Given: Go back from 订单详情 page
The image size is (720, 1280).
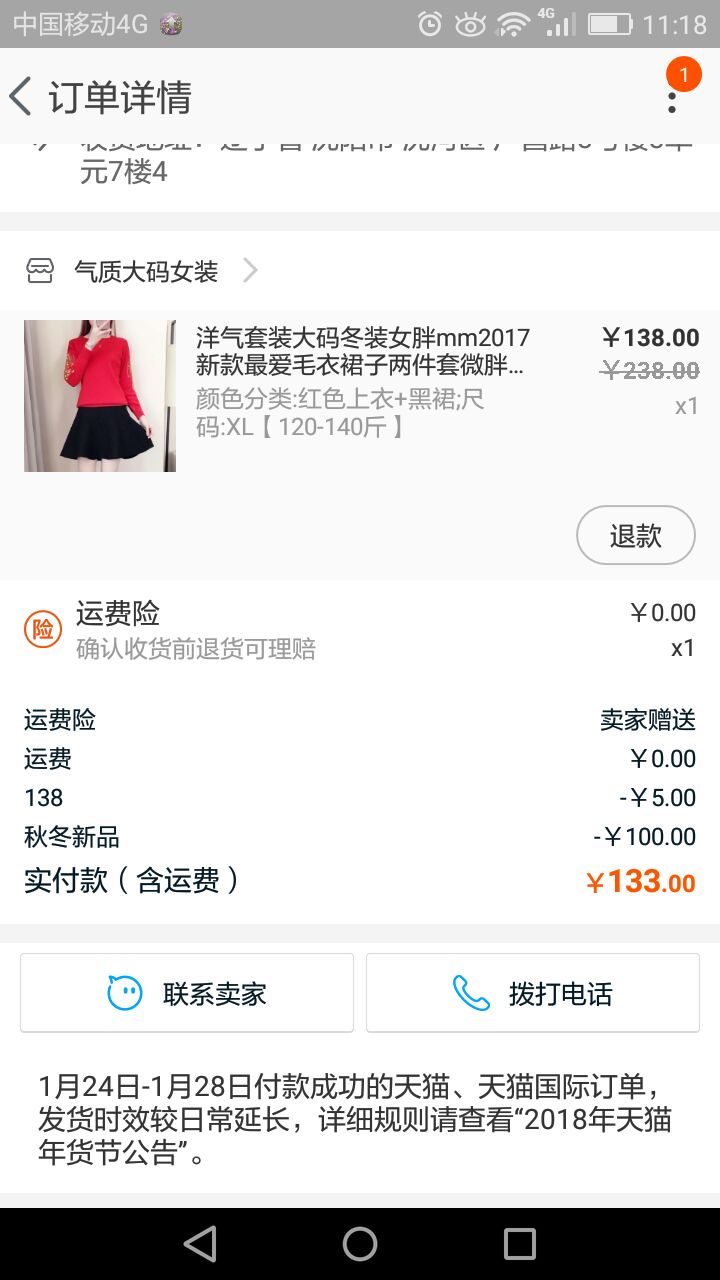Looking at the screenshot, I should coord(22,97).
